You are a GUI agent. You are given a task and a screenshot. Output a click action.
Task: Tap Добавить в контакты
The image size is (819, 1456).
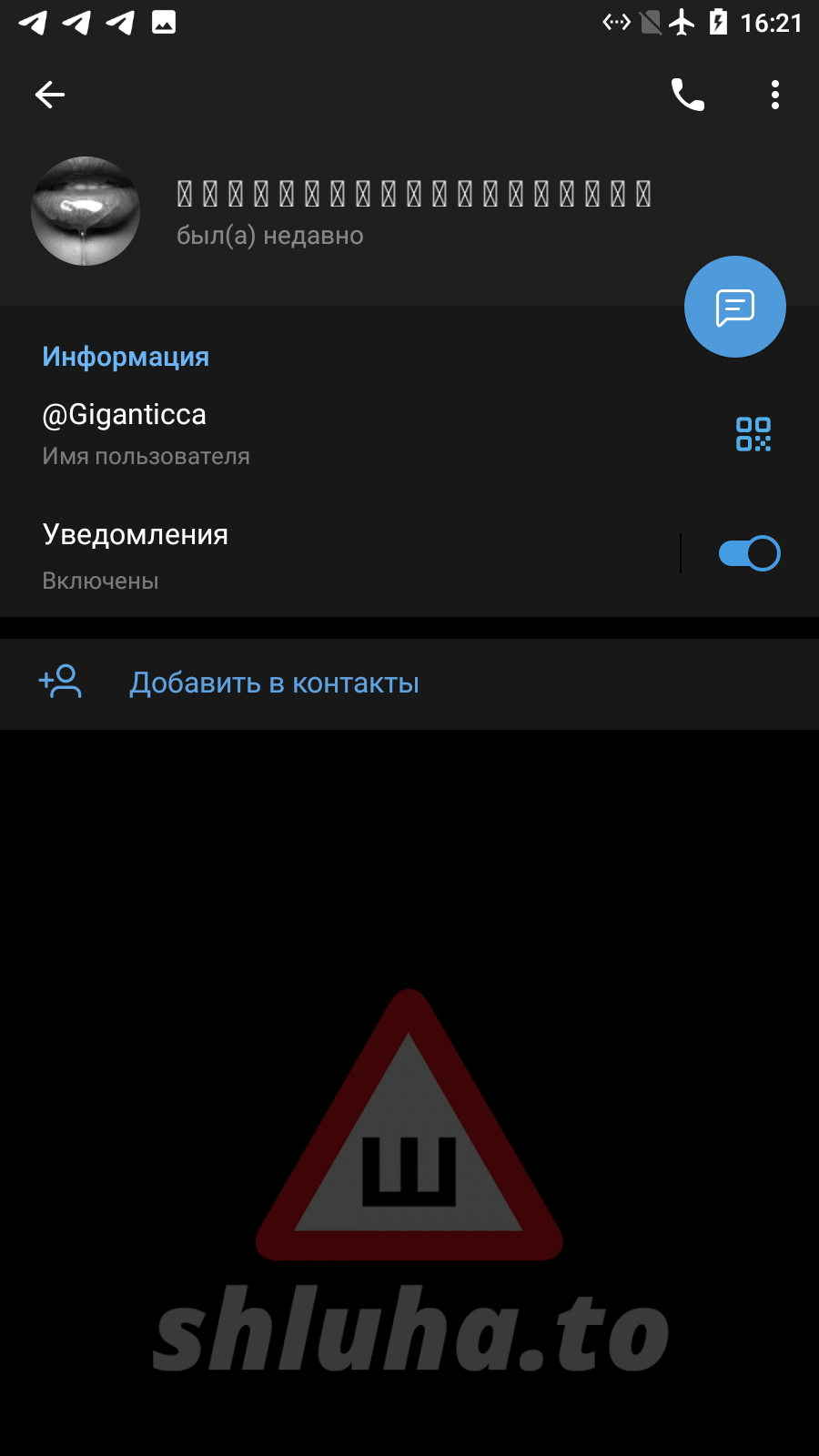coord(273,683)
